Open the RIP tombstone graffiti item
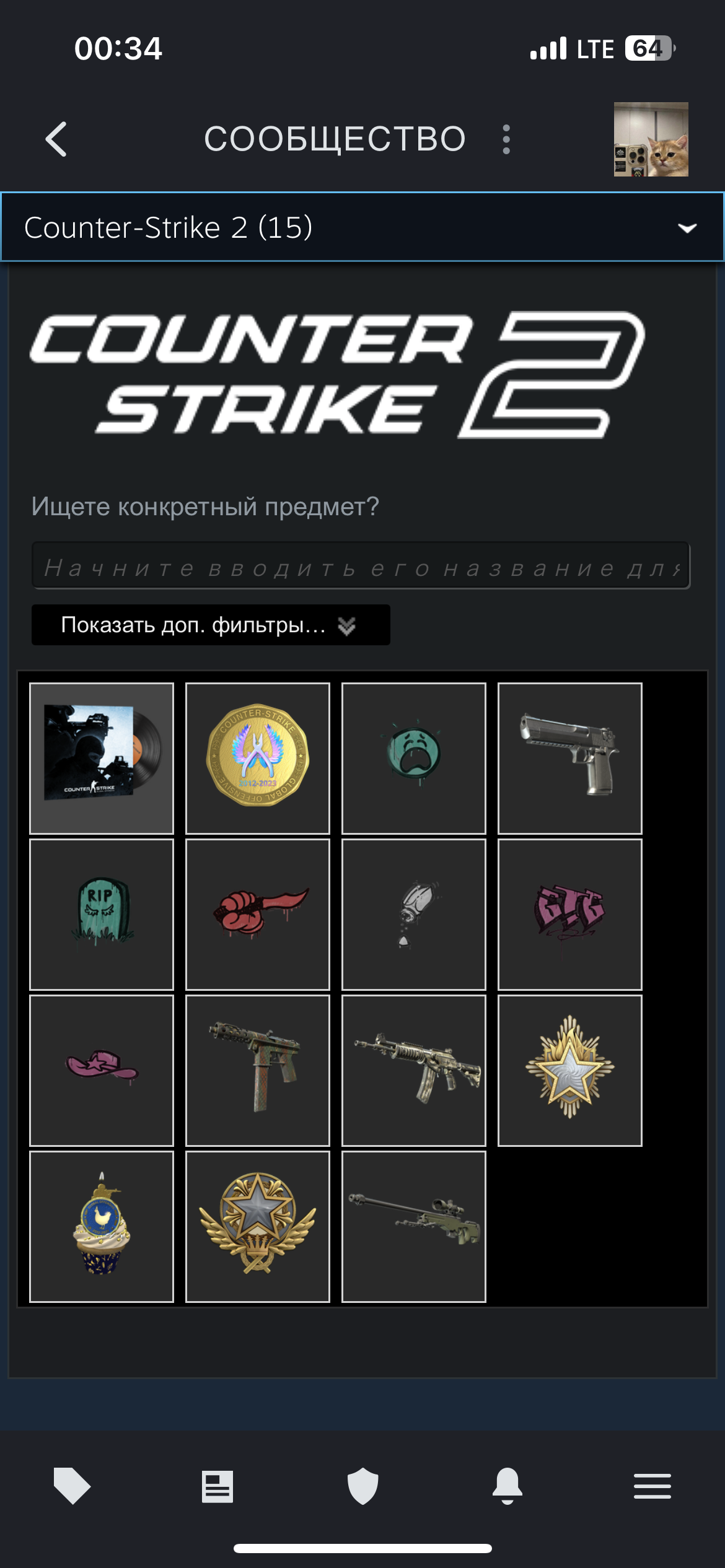The height and width of the screenshot is (1568, 725). pos(102,915)
